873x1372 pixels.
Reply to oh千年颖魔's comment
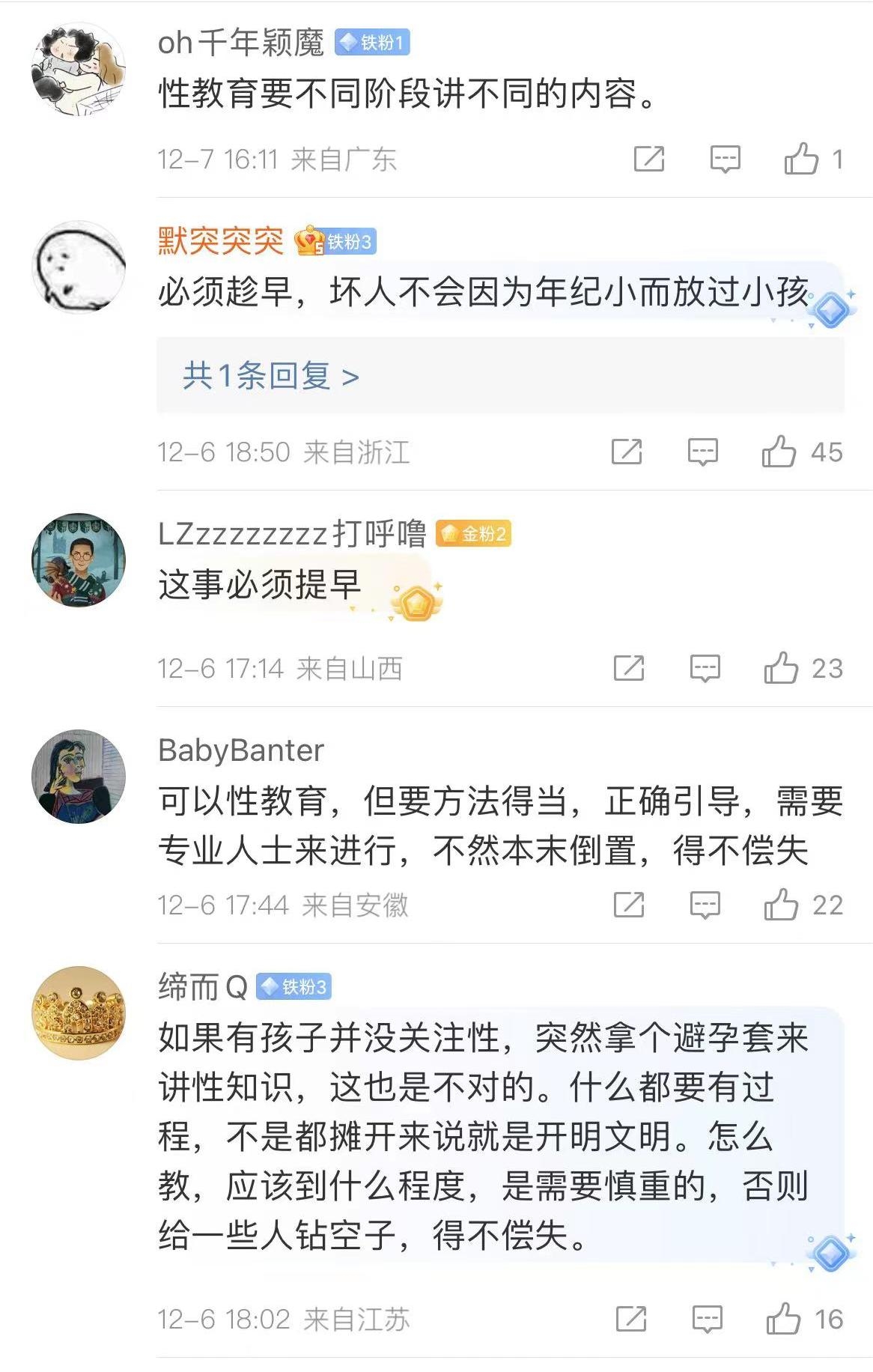coord(725,159)
